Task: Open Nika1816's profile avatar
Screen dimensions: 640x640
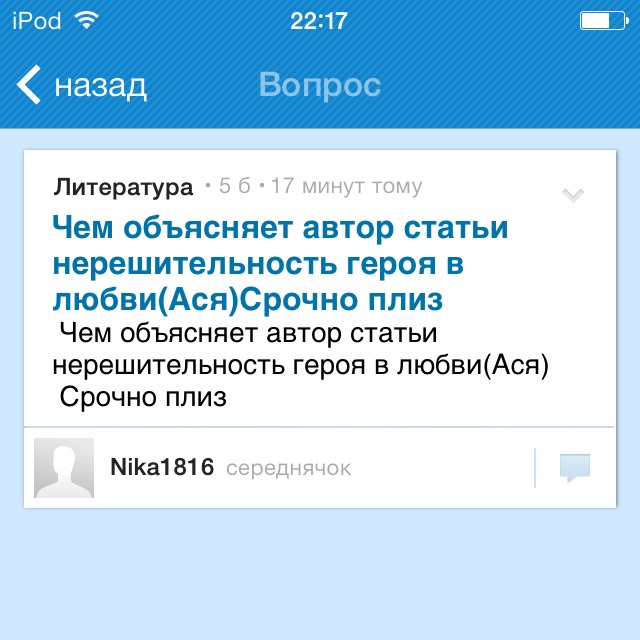Action: [x=64, y=468]
